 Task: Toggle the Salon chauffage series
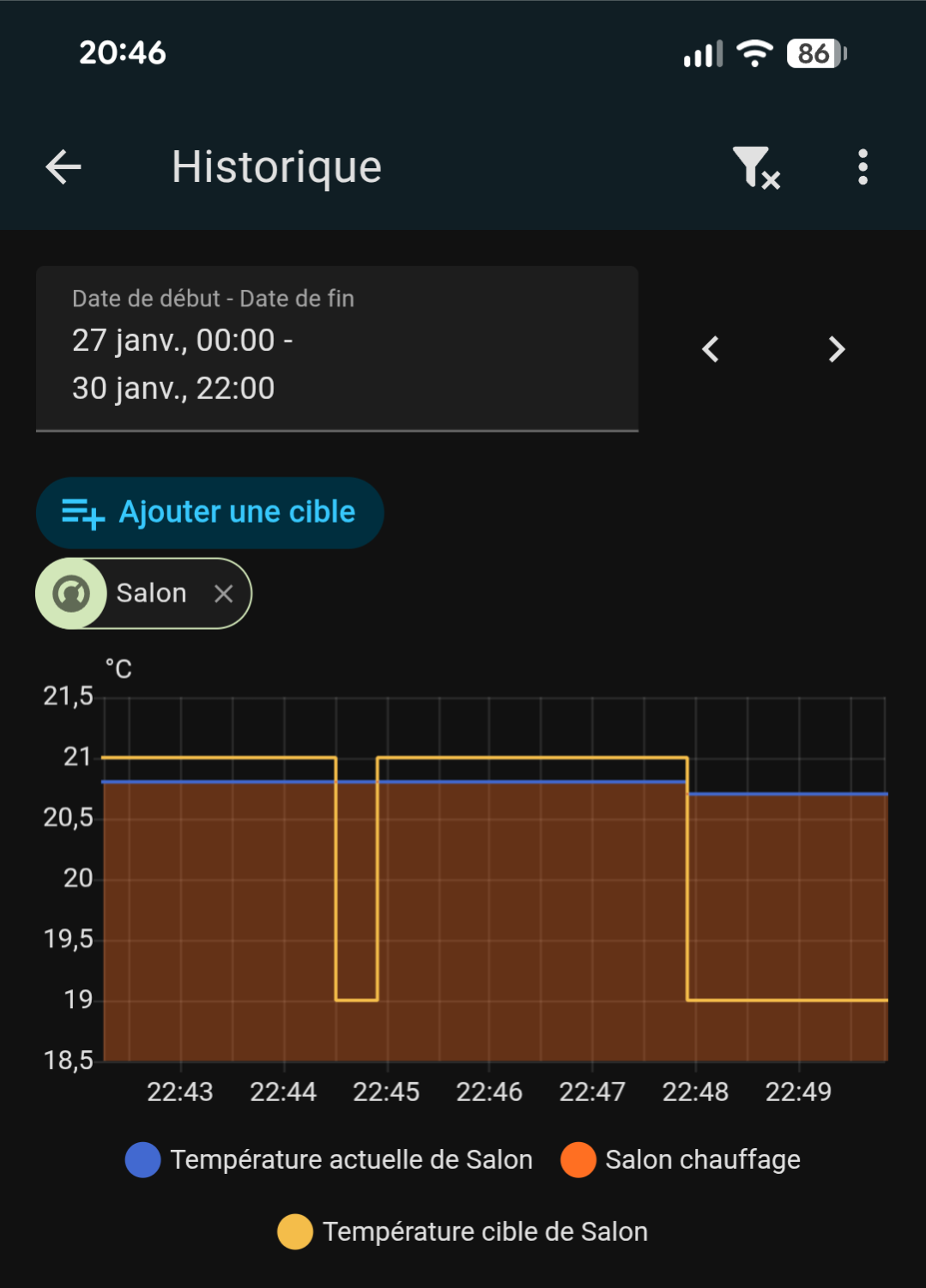tap(681, 1159)
